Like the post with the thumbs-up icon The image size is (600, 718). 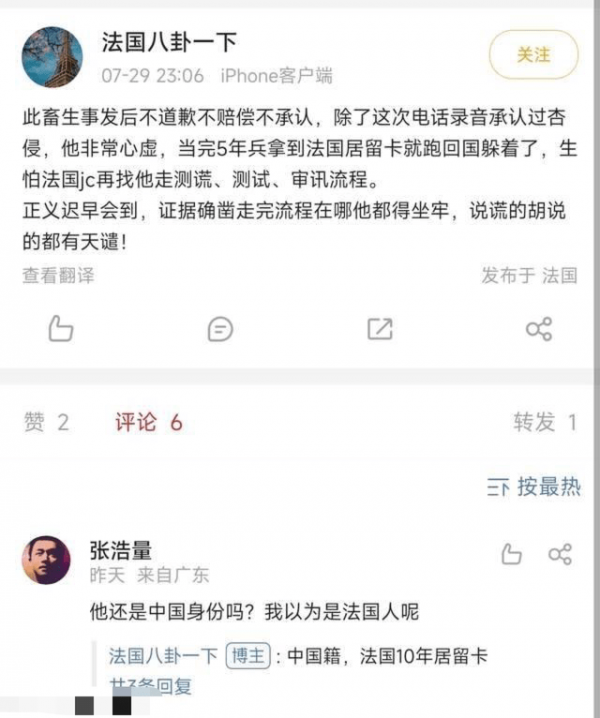tap(61, 328)
